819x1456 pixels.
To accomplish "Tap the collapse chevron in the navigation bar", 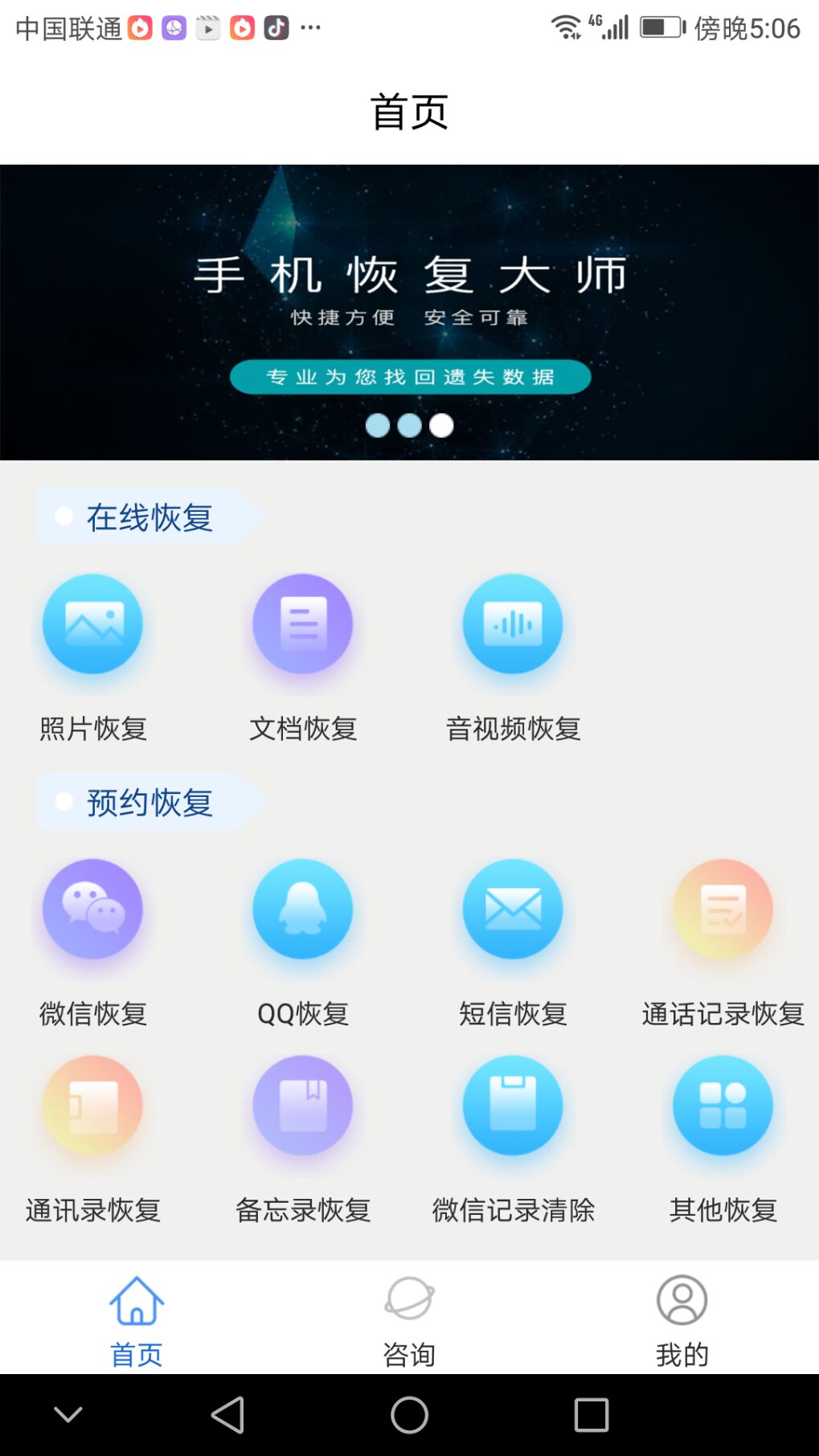I will (x=68, y=1416).
